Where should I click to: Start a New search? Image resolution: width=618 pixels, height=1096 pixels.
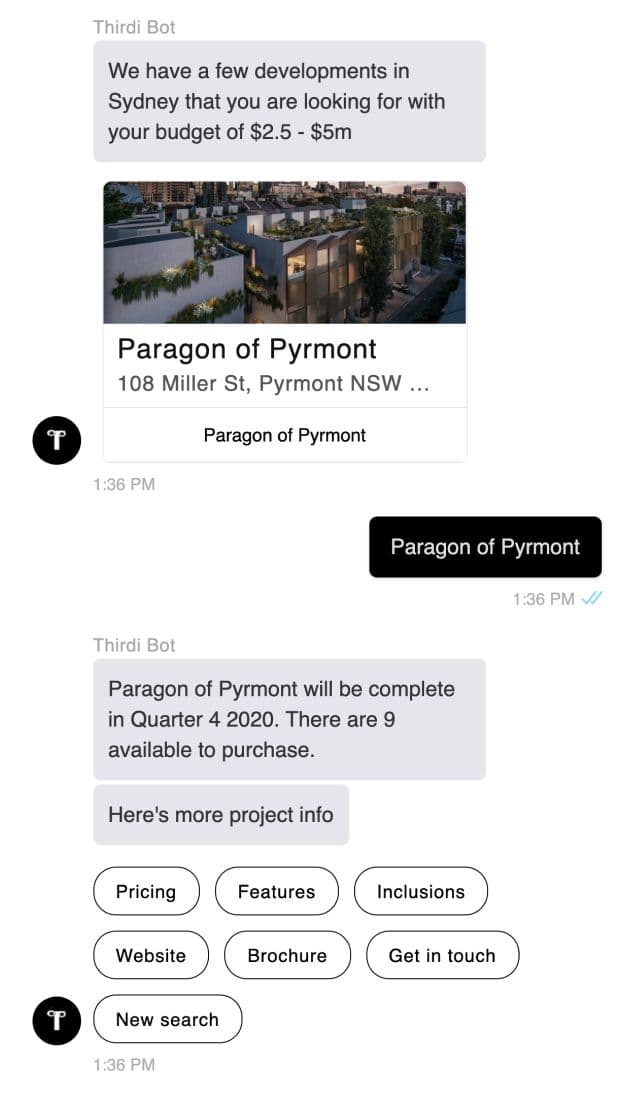tap(167, 1019)
